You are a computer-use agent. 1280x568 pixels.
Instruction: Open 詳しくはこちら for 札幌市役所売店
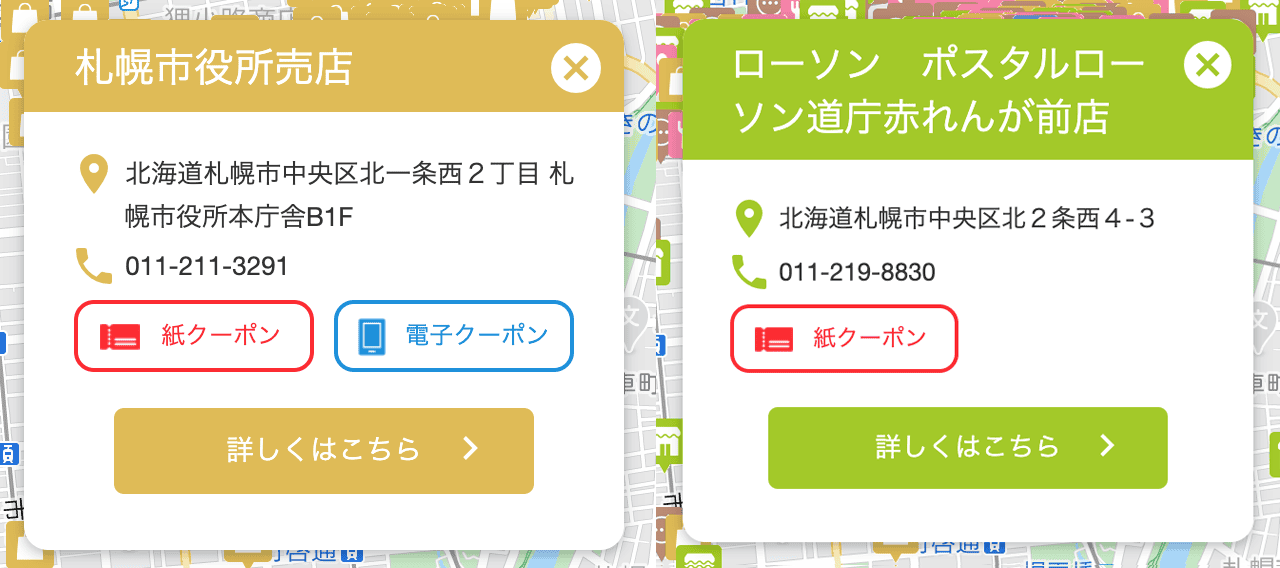coord(324,450)
